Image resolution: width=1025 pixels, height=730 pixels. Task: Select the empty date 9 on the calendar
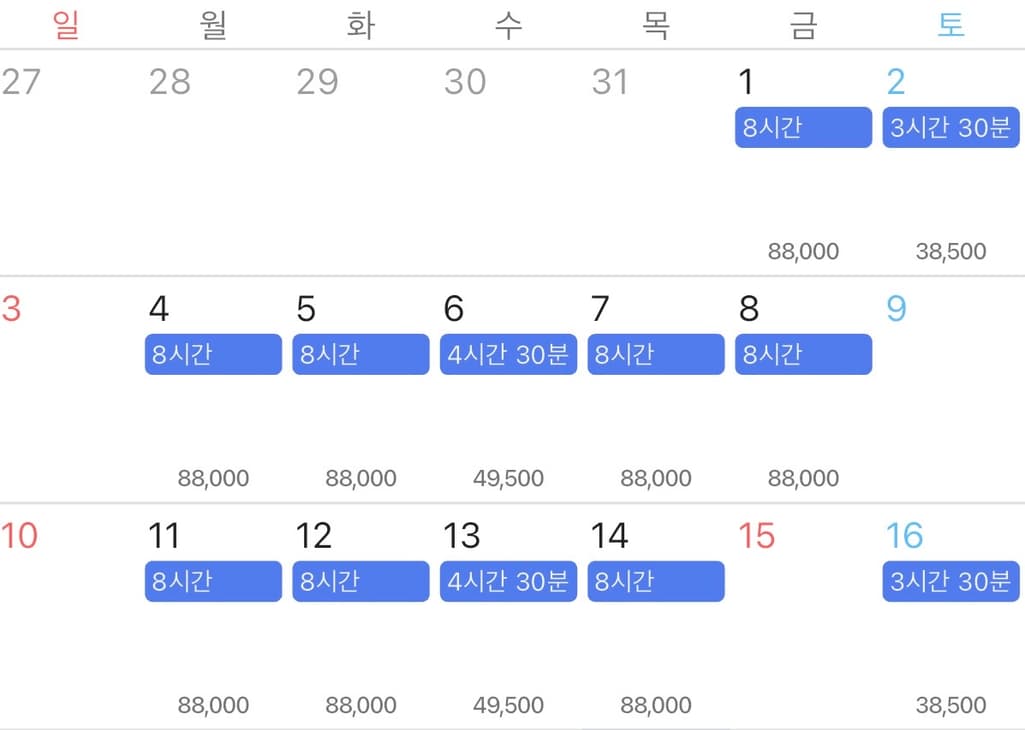point(897,310)
